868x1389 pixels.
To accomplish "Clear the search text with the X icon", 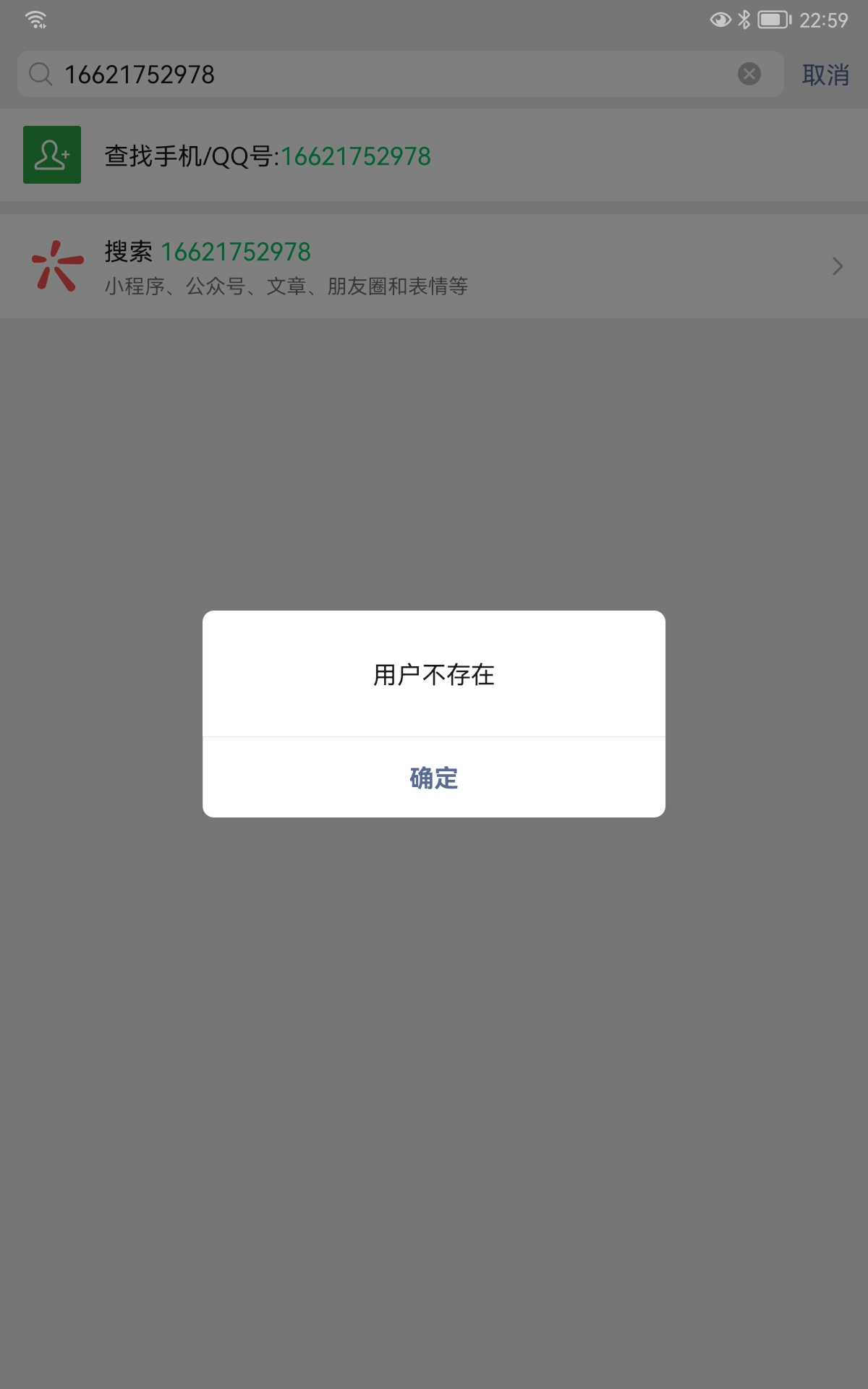I will pos(749,74).
